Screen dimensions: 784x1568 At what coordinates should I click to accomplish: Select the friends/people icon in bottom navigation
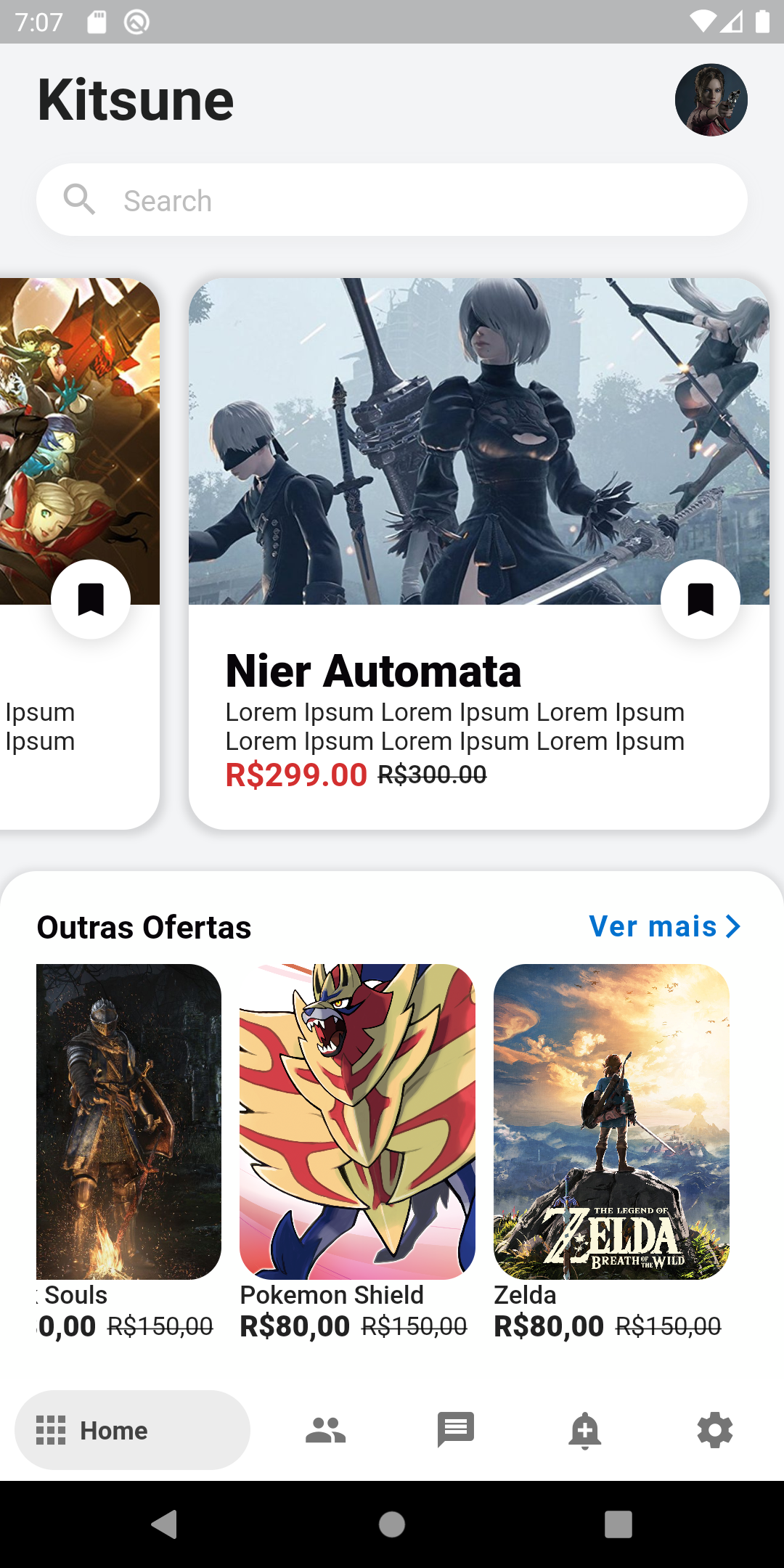325,1431
